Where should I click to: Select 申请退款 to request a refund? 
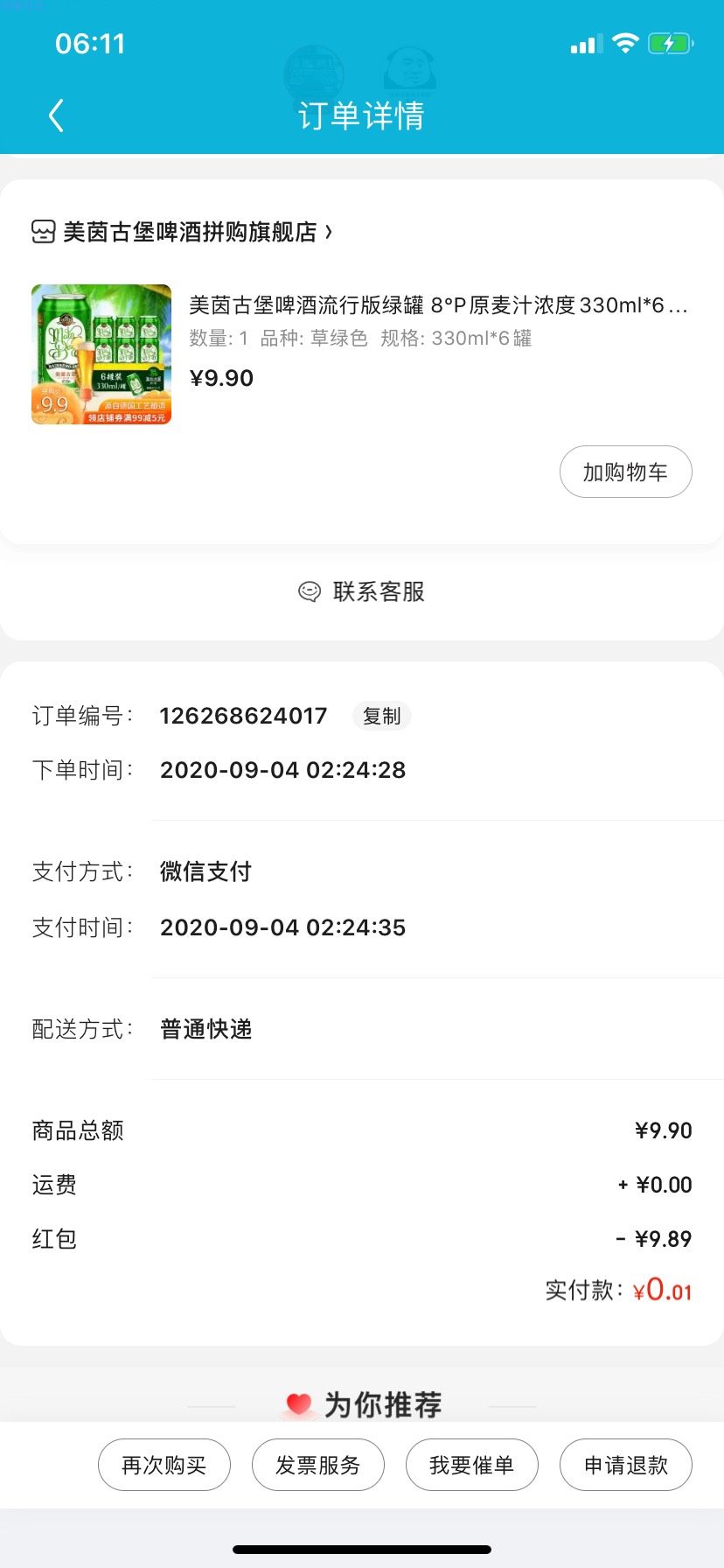click(x=626, y=1465)
